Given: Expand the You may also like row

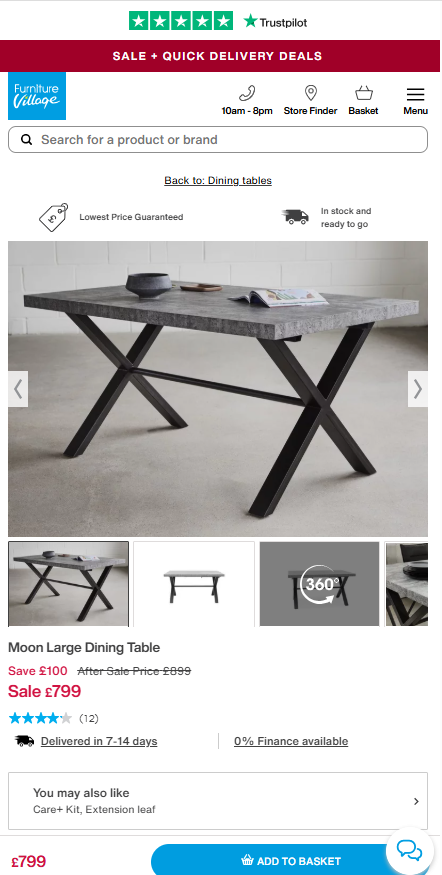Looking at the screenshot, I should (218, 801).
